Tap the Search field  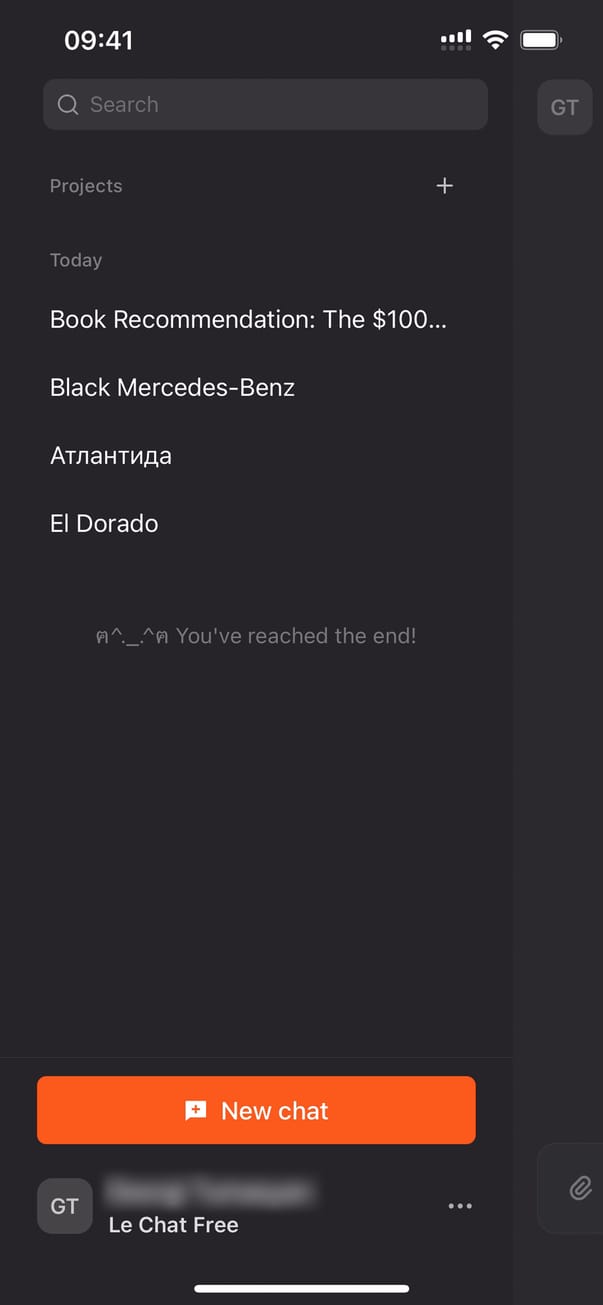pos(265,105)
